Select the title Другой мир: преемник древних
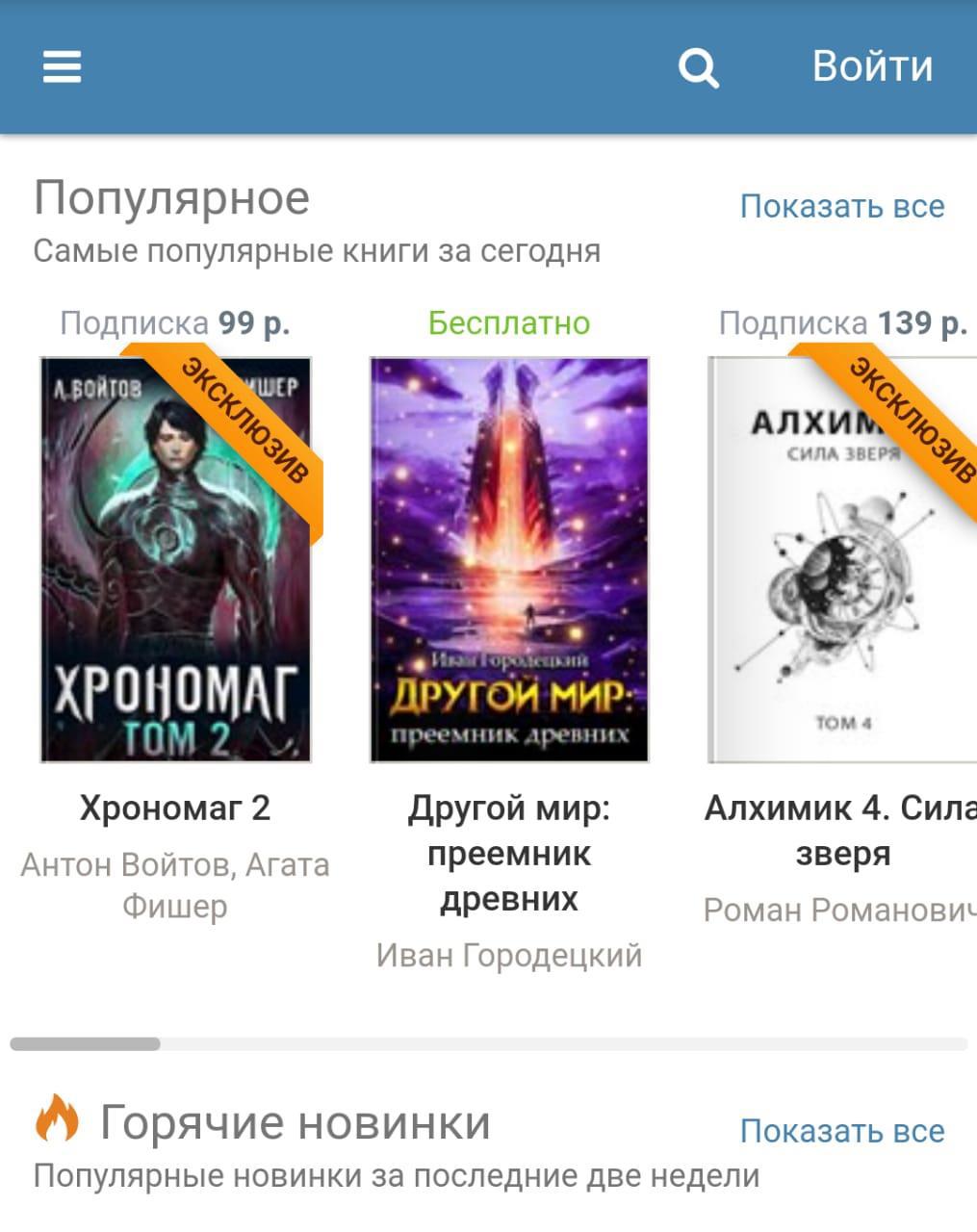977x1232 pixels. tap(508, 853)
